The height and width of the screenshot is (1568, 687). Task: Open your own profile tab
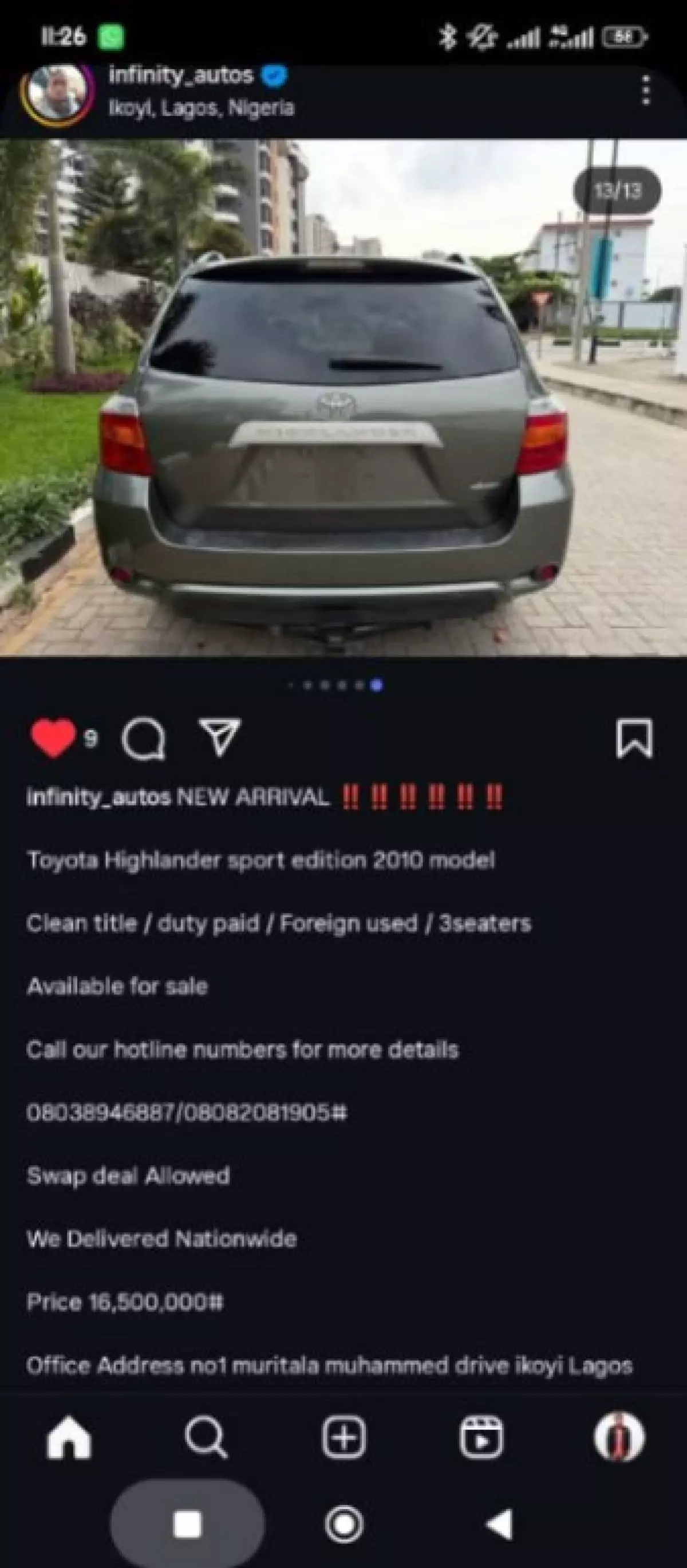click(619, 1437)
